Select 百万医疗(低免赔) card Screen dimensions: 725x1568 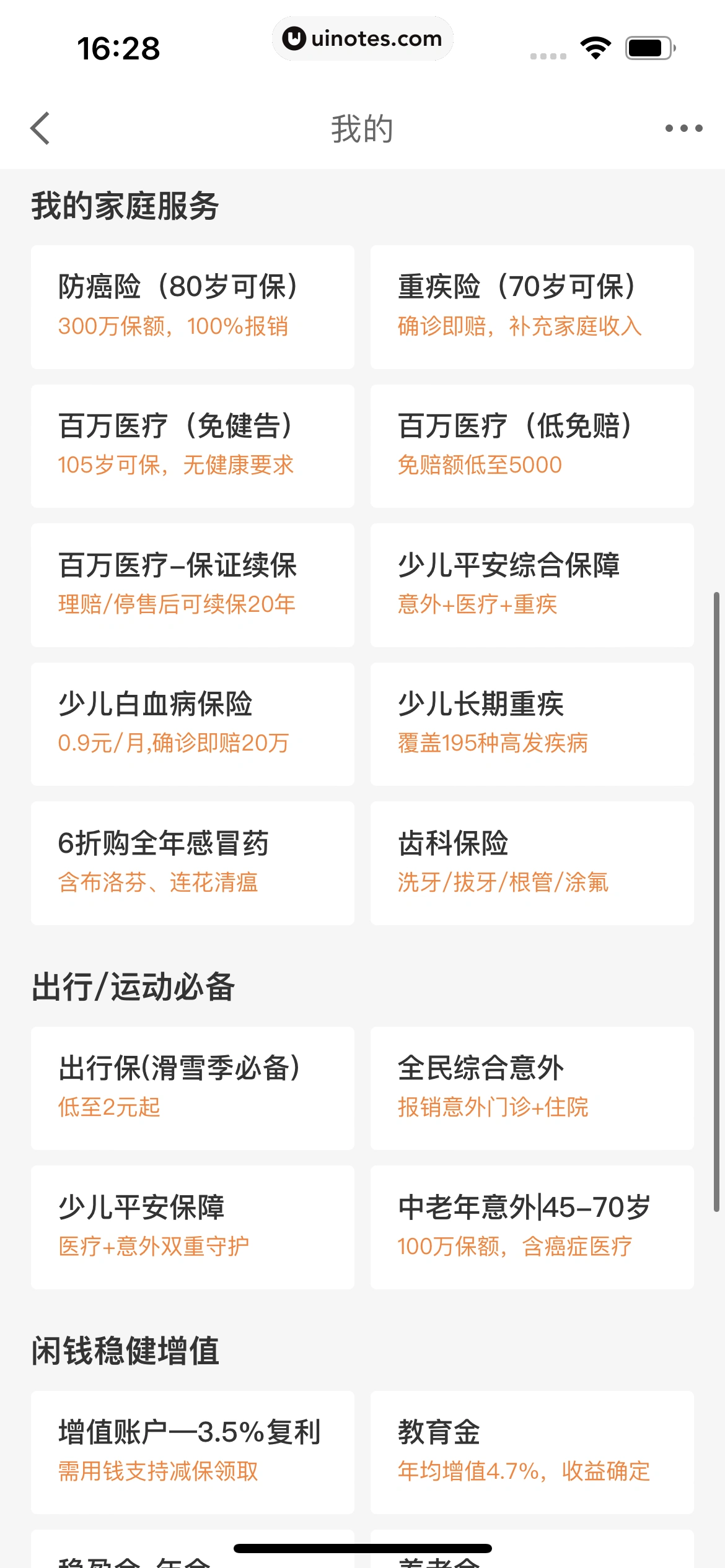click(532, 446)
